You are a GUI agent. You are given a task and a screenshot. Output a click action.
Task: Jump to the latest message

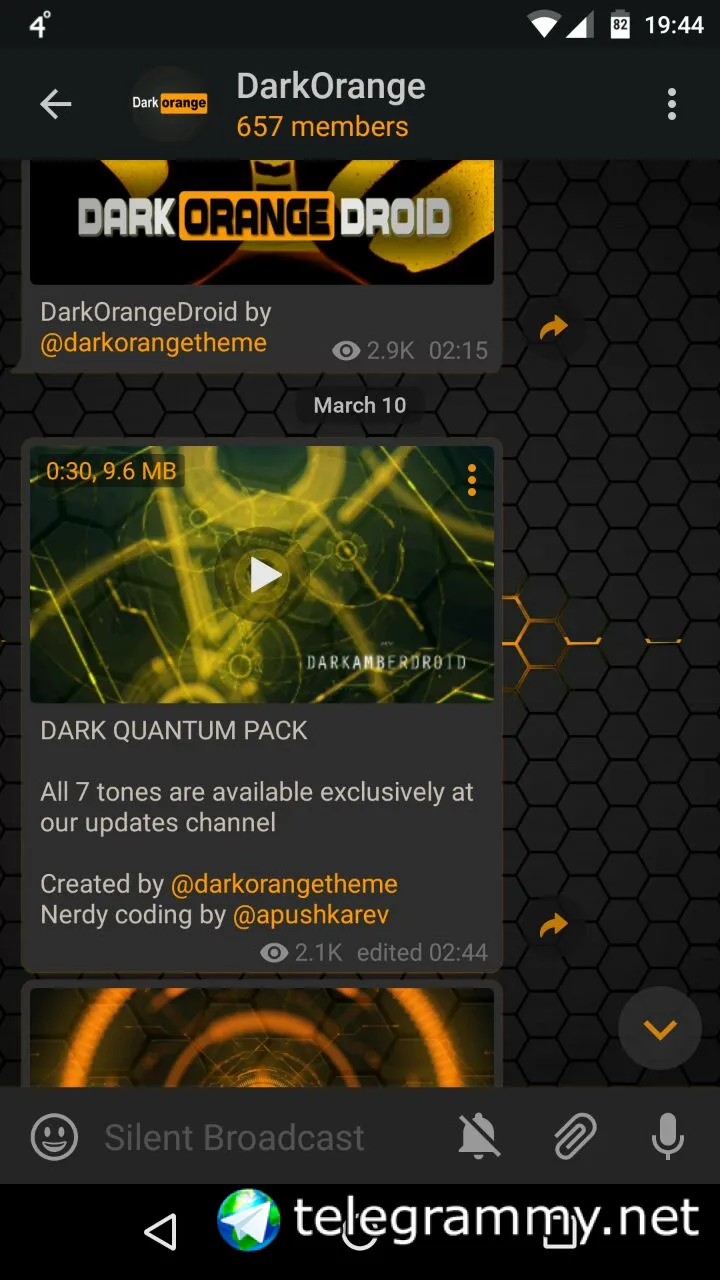660,1029
